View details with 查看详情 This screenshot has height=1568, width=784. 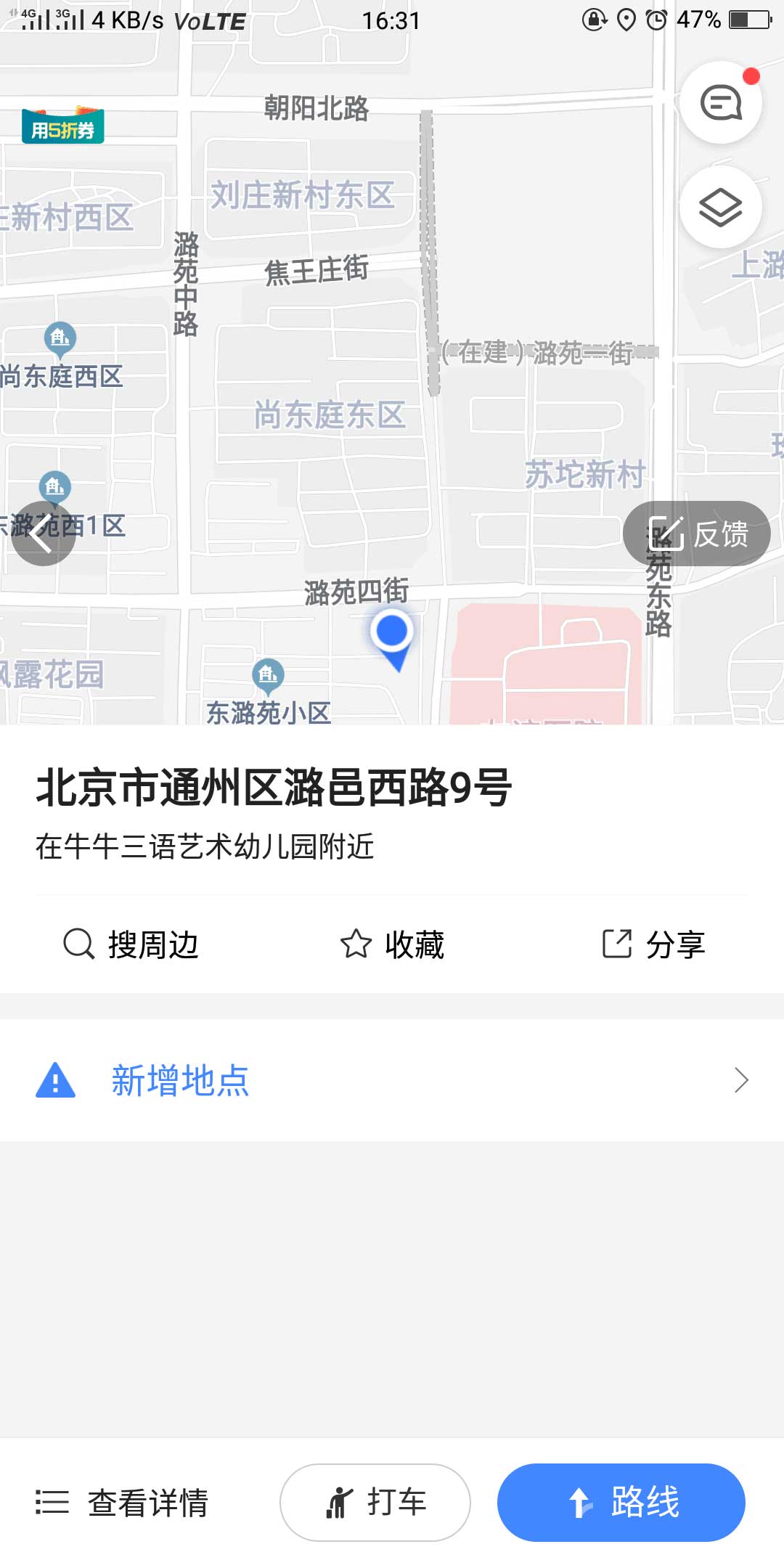click(x=122, y=1503)
